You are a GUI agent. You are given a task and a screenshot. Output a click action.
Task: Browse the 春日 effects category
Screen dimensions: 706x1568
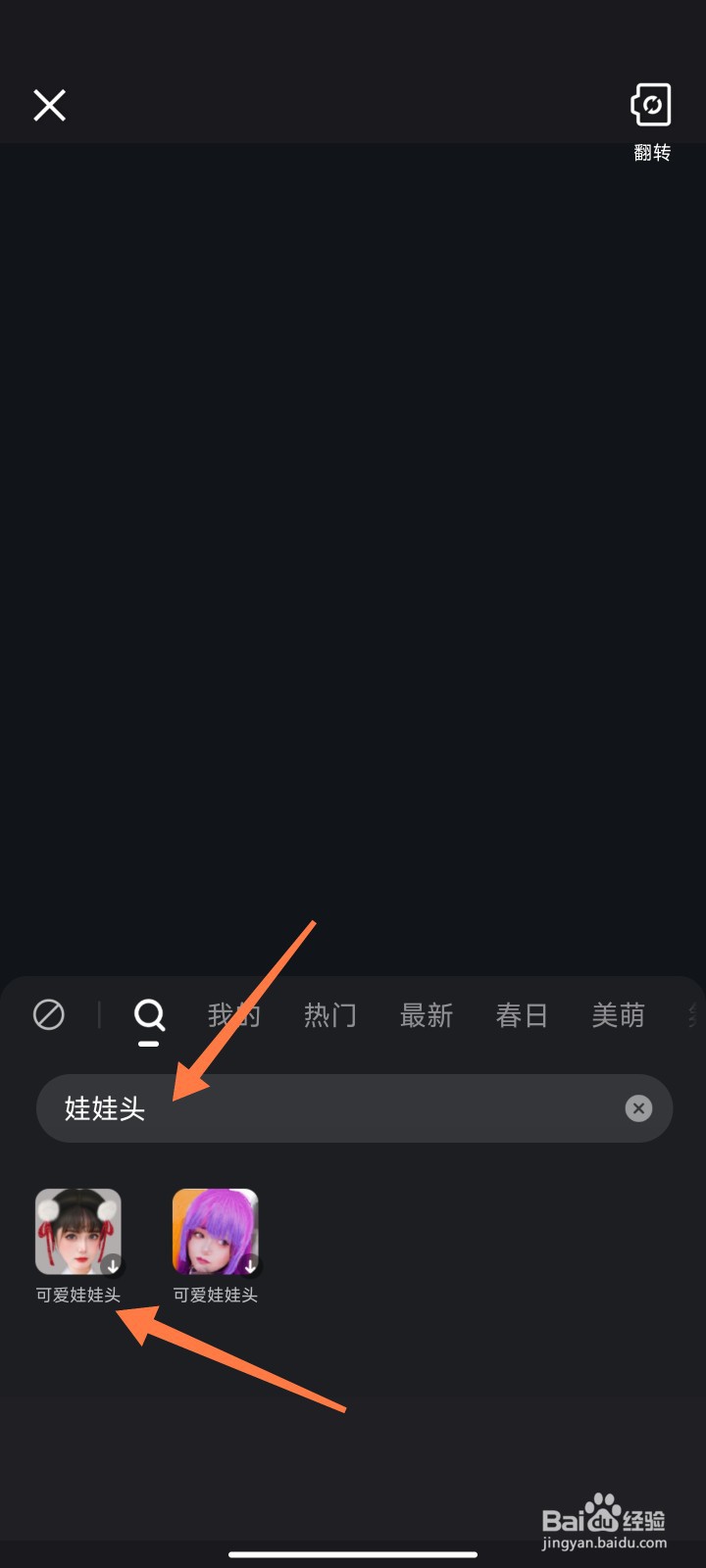click(522, 1014)
